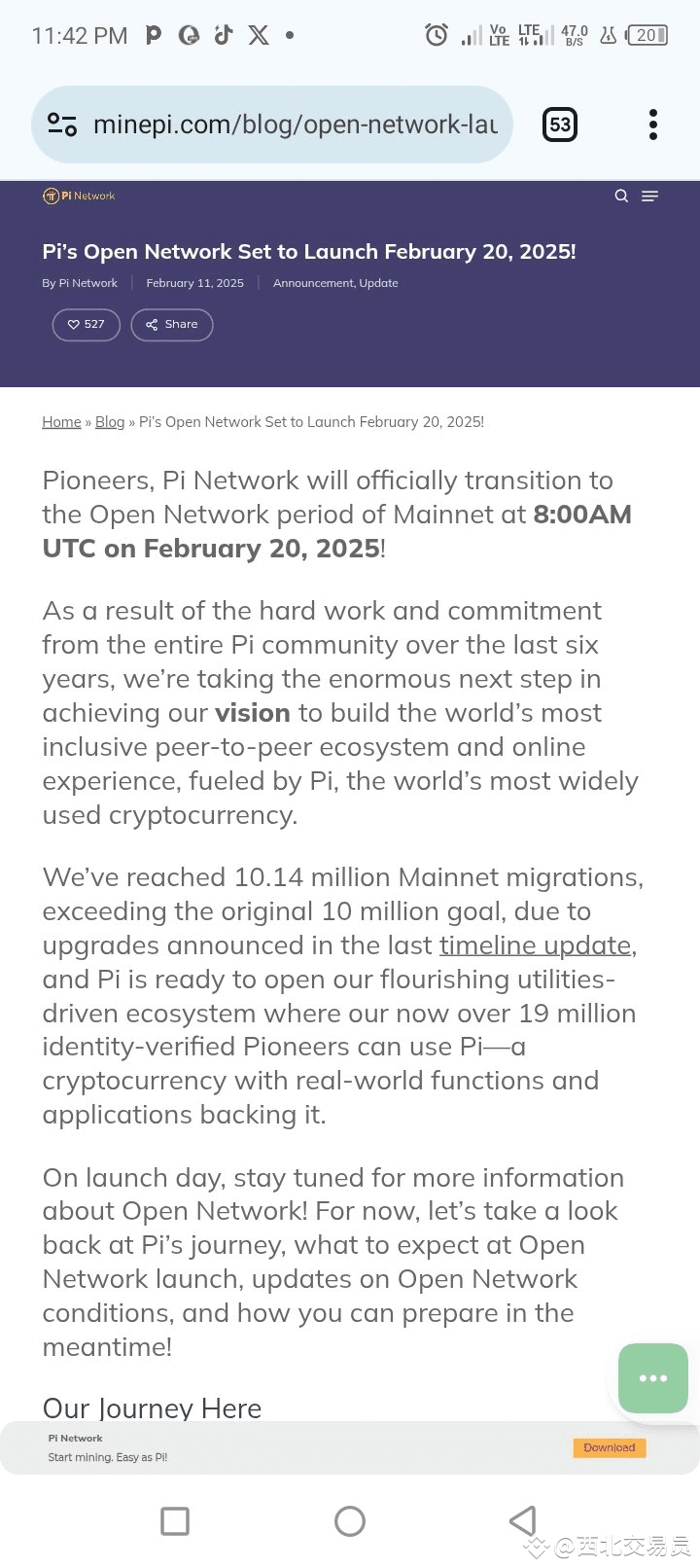Click the share icon next to Share label
This screenshot has height=1568, width=700.
[152, 324]
